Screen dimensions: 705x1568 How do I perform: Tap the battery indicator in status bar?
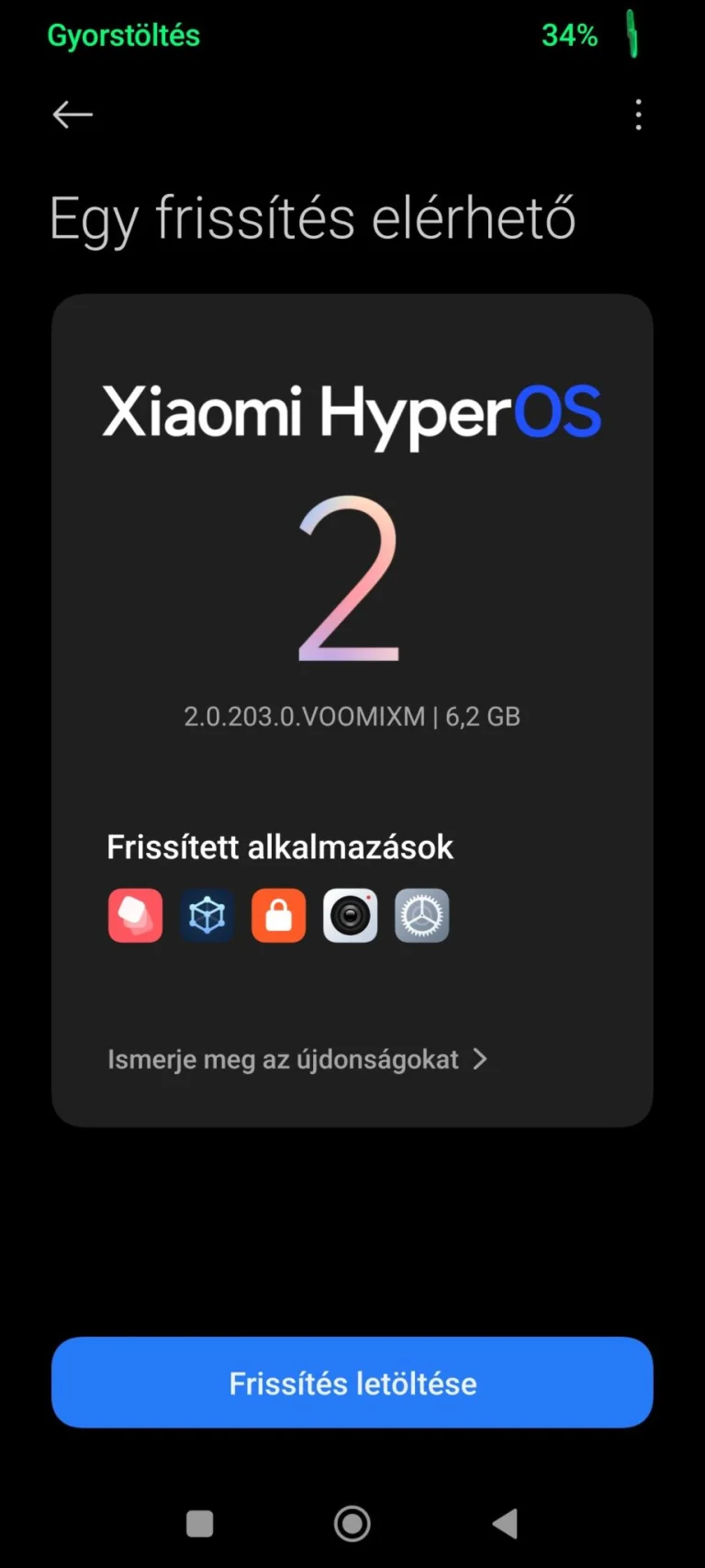[632, 35]
